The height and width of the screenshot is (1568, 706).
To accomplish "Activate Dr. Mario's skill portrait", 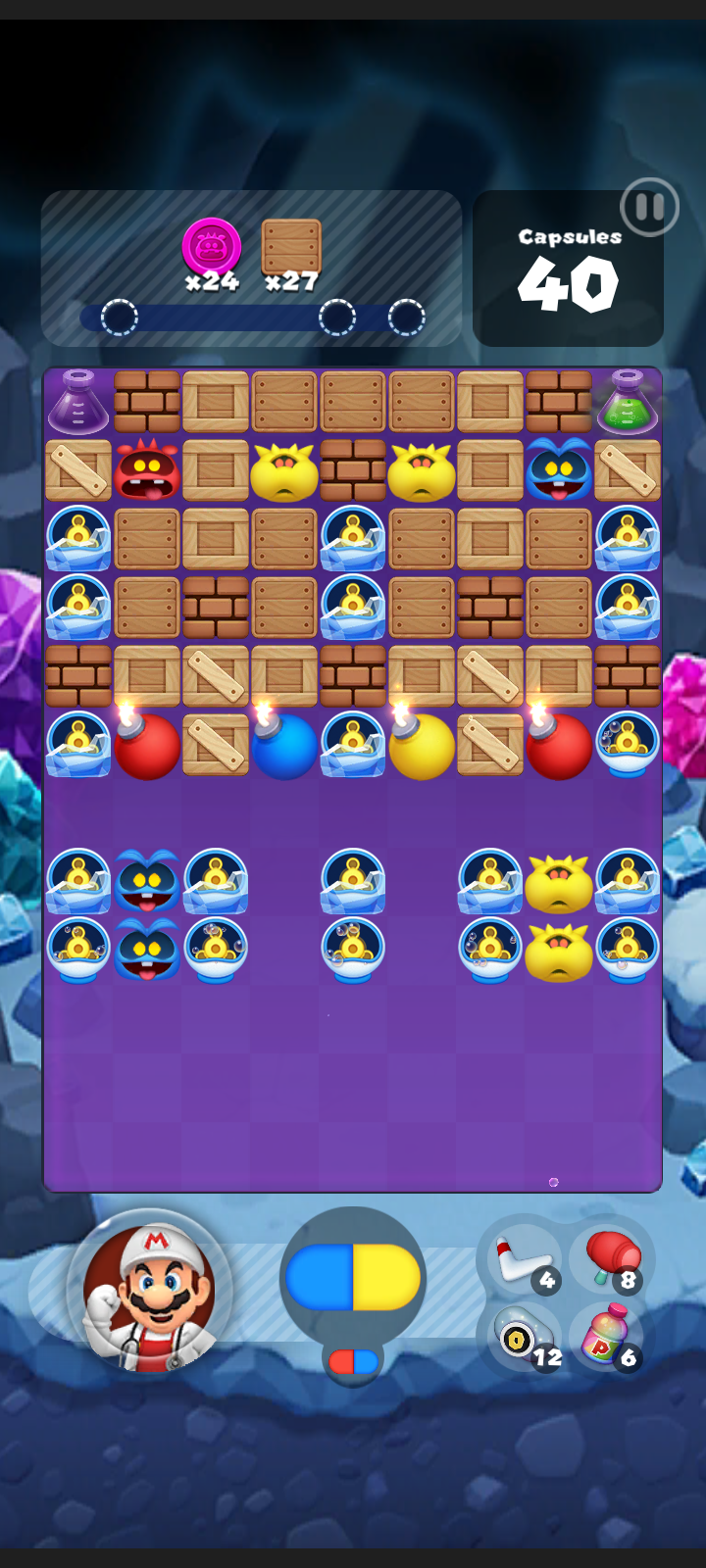I will click(150, 1292).
